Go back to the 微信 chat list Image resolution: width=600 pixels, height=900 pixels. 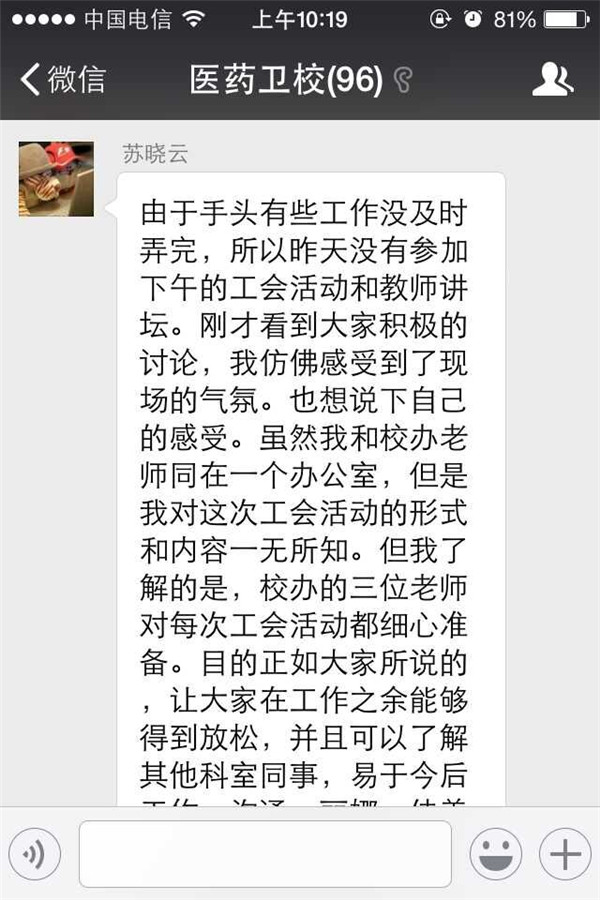[x=62, y=80]
